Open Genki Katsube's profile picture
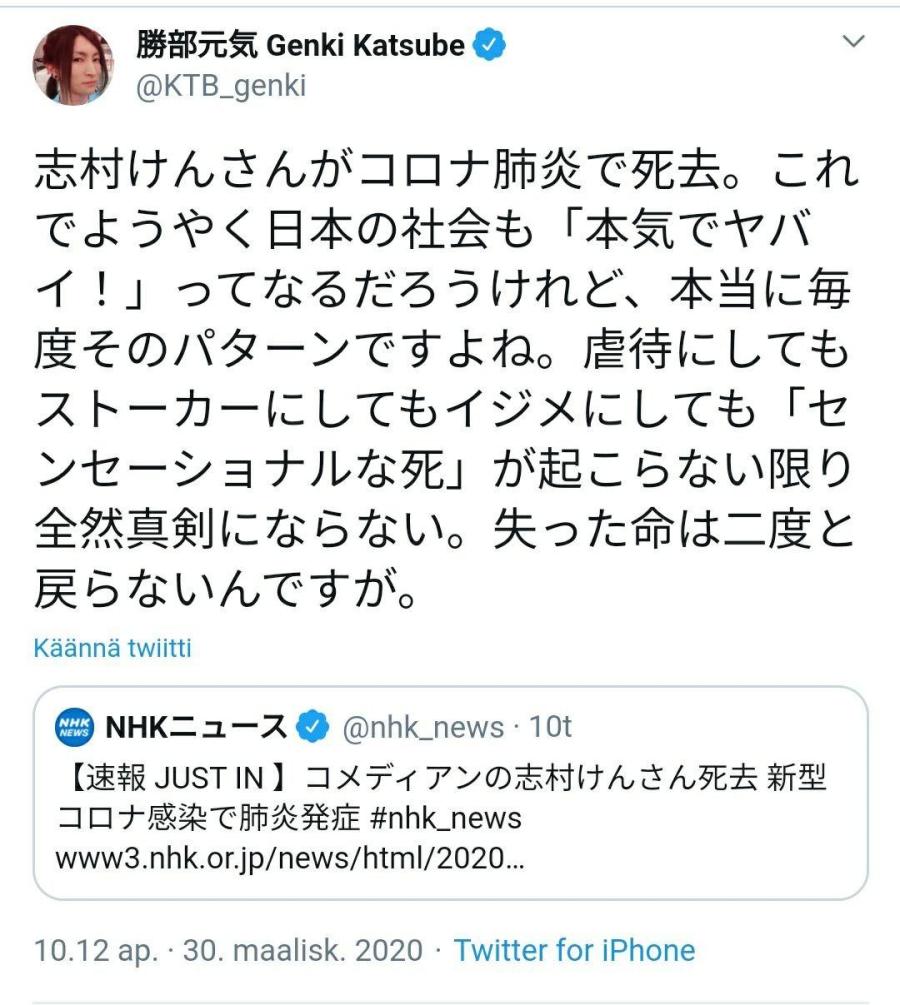The height and width of the screenshot is (1005, 900). pos(73,65)
